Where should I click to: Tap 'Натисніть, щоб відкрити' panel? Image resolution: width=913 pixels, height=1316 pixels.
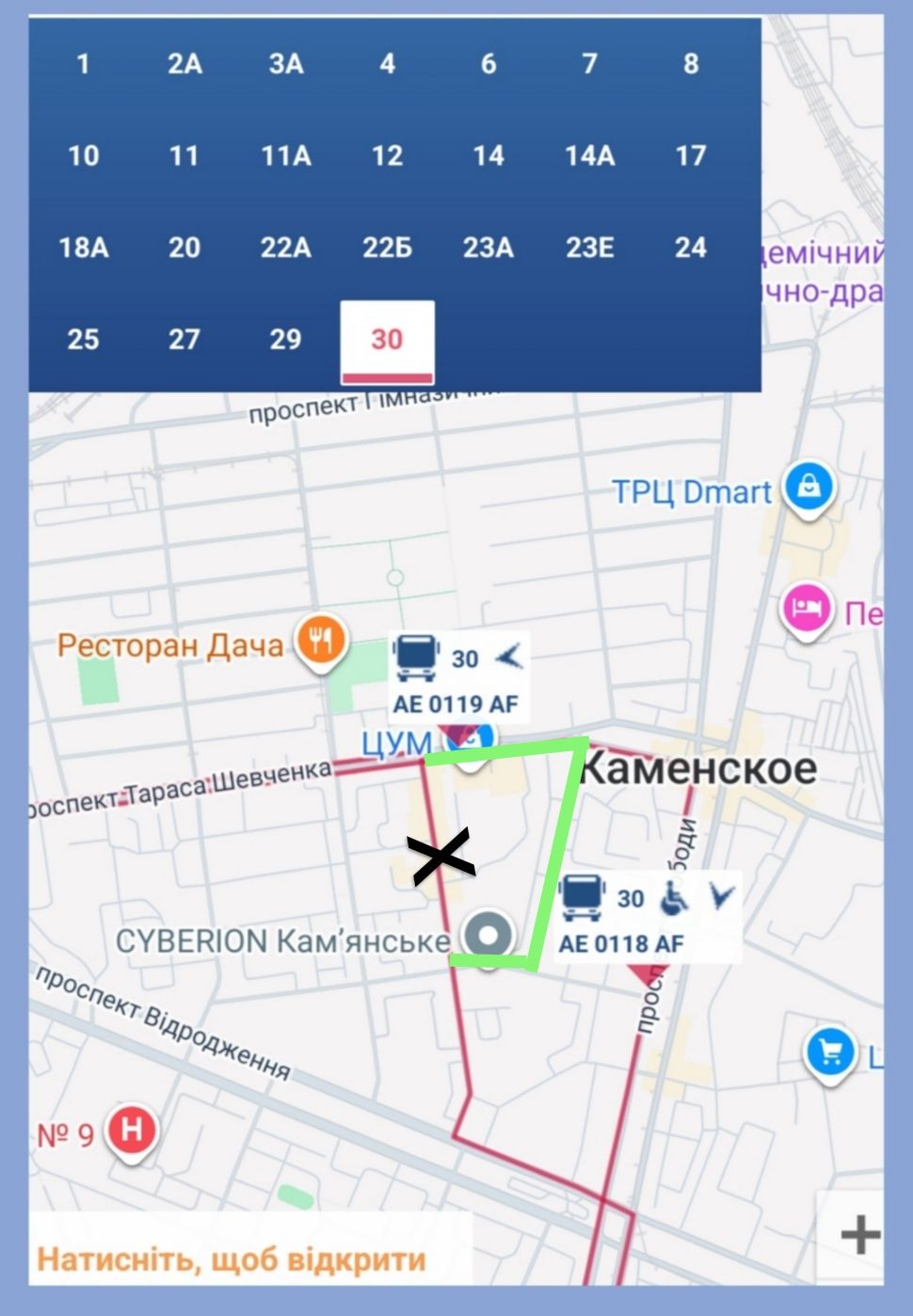click(232, 1259)
